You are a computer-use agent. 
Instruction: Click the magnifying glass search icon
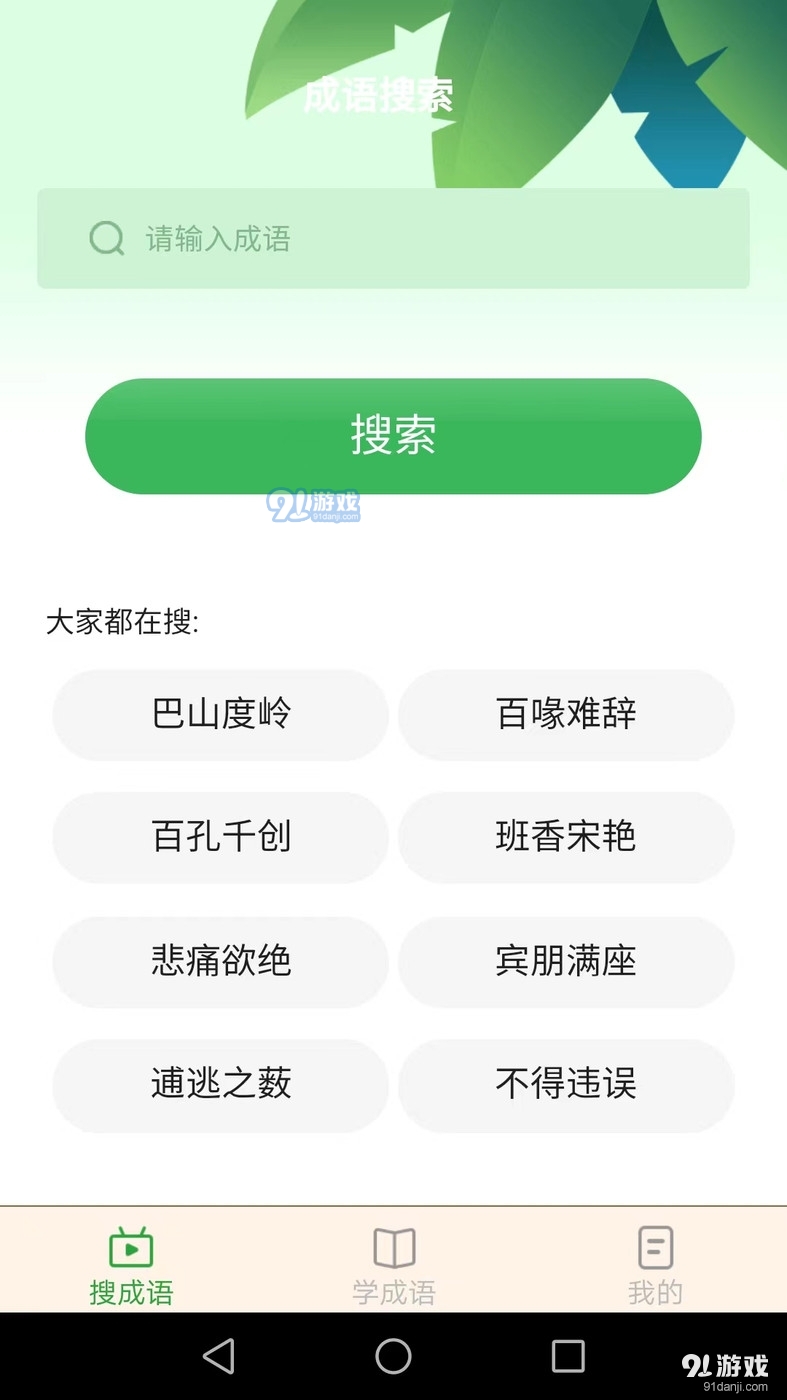[106, 238]
